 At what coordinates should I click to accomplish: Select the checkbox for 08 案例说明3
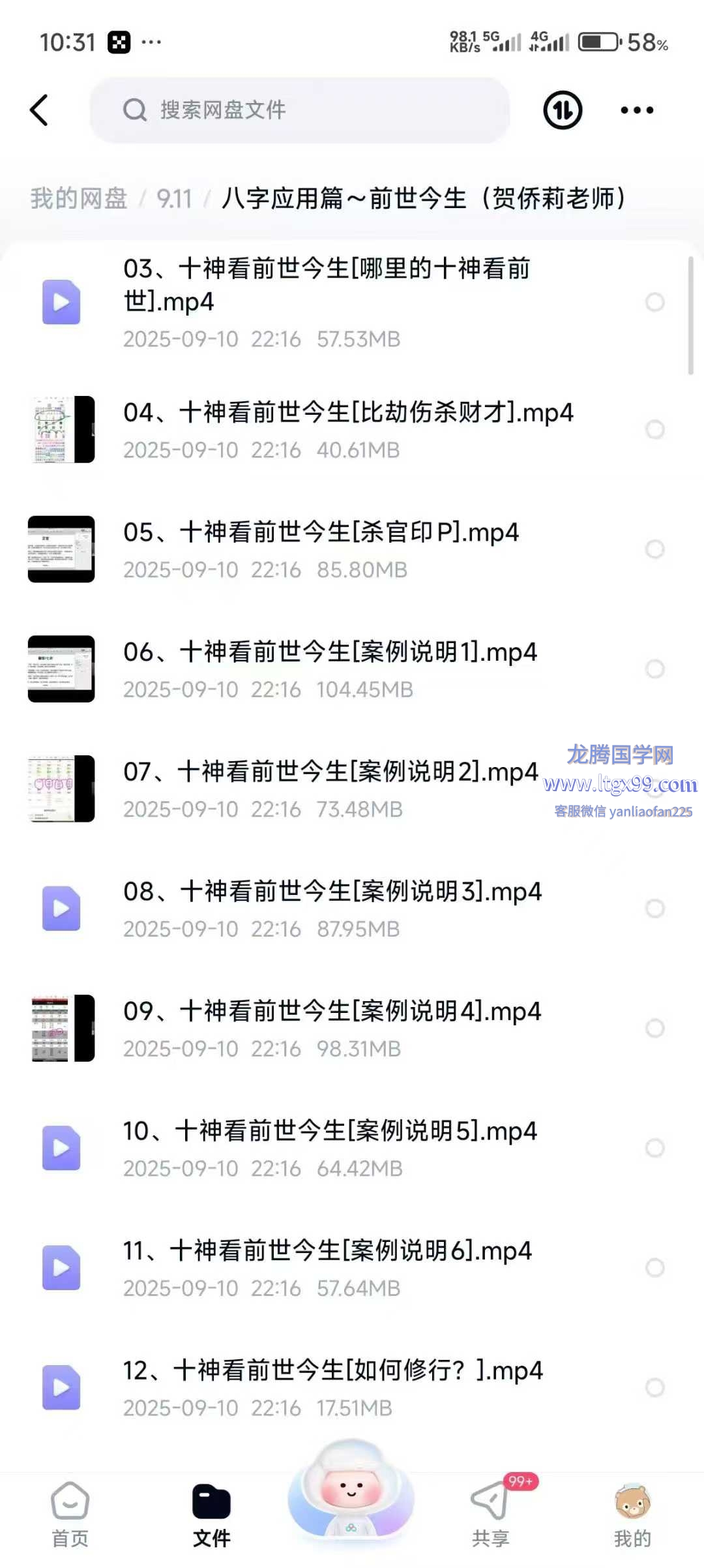pyautogui.click(x=654, y=909)
